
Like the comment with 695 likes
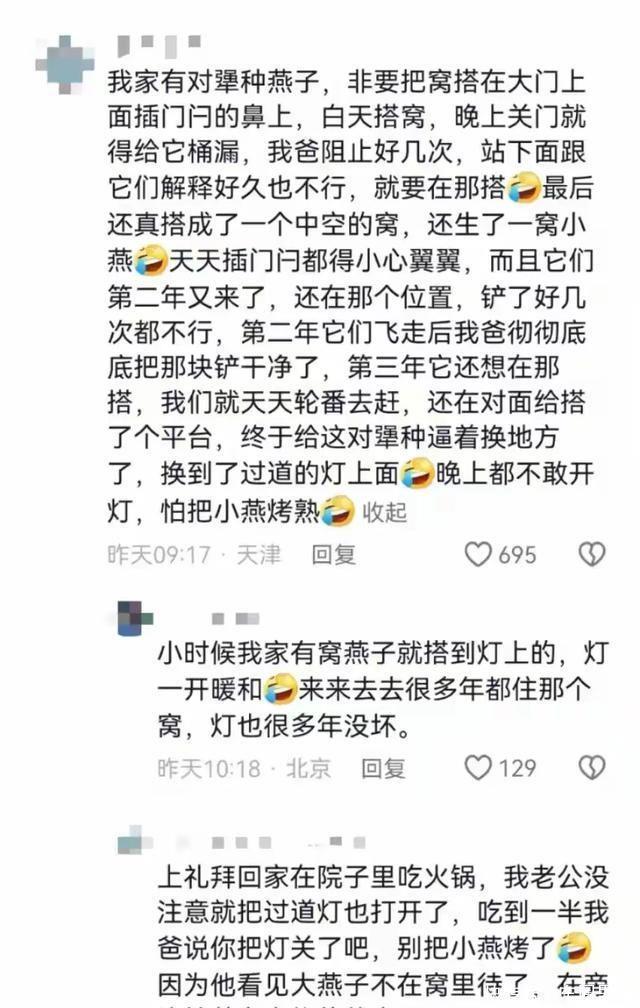[481, 554]
